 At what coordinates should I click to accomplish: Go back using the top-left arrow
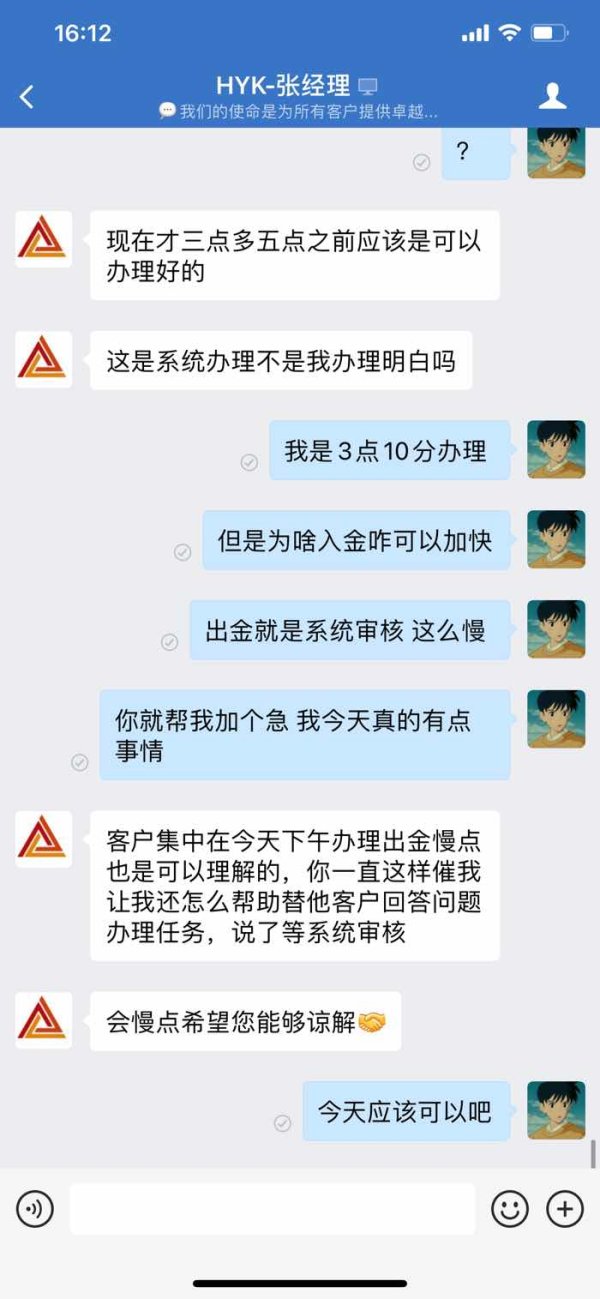point(27,96)
